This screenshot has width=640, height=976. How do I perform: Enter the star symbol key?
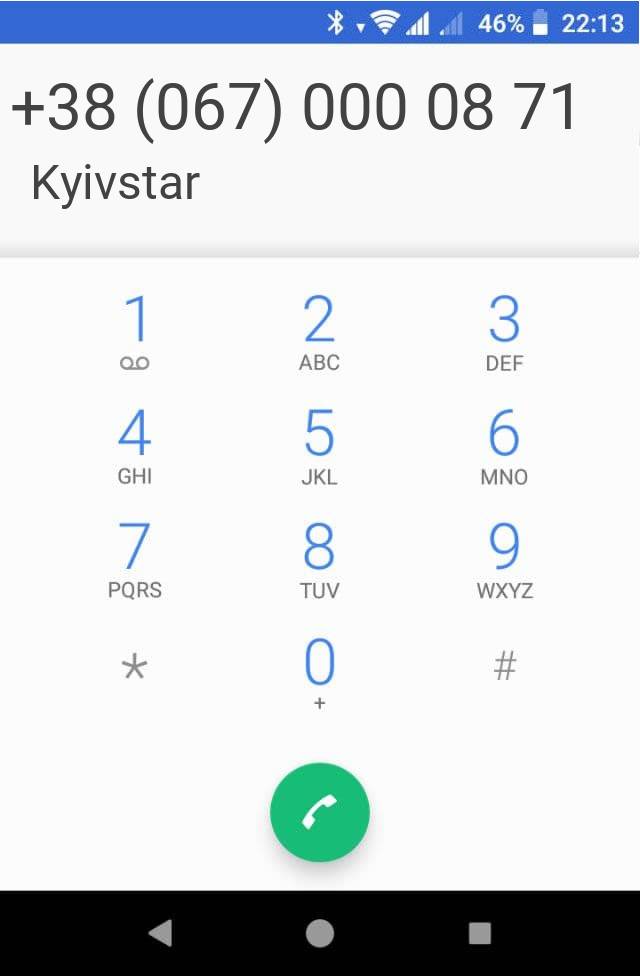click(134, 667)
